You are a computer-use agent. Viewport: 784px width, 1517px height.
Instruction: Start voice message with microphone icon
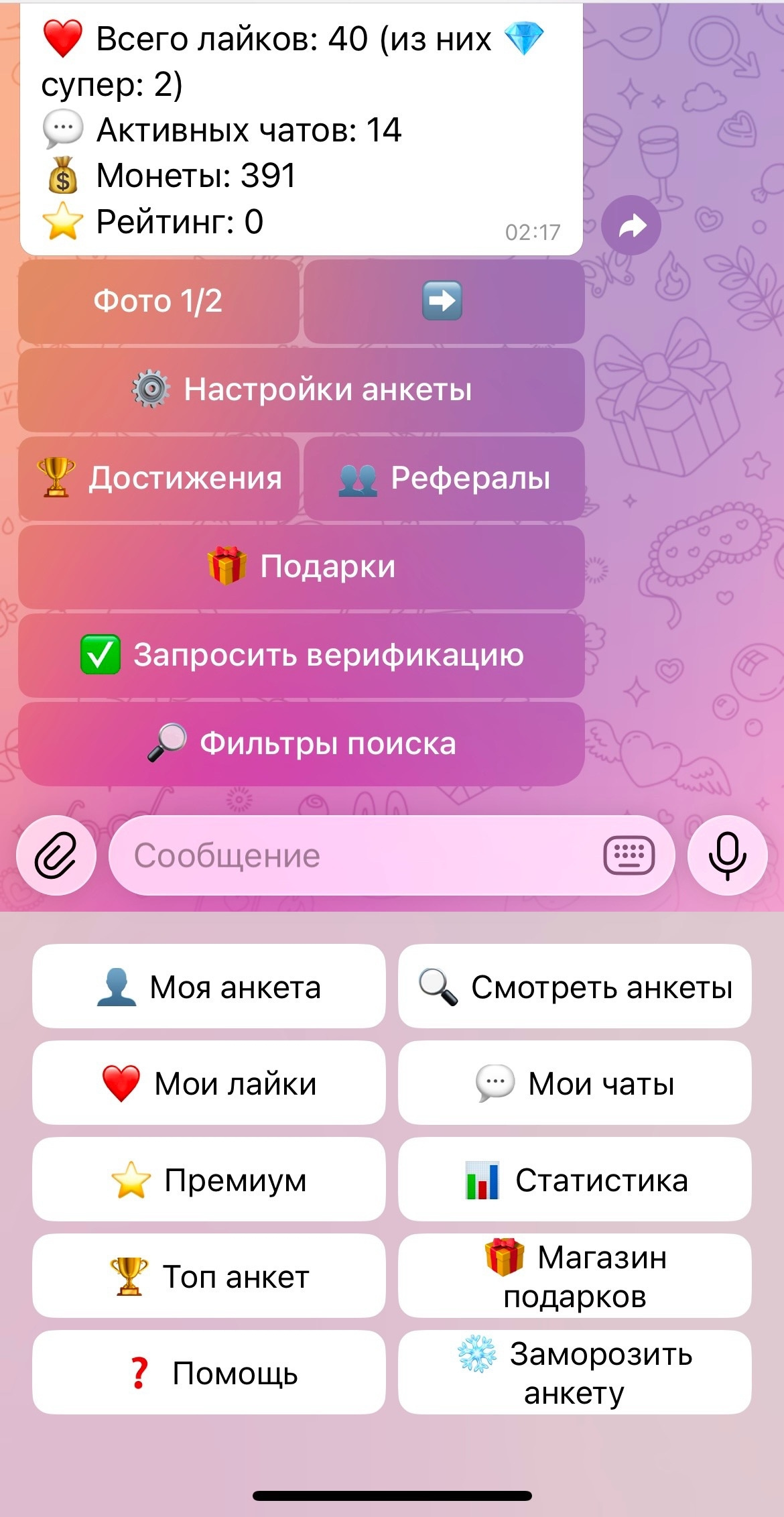(727, 855)
